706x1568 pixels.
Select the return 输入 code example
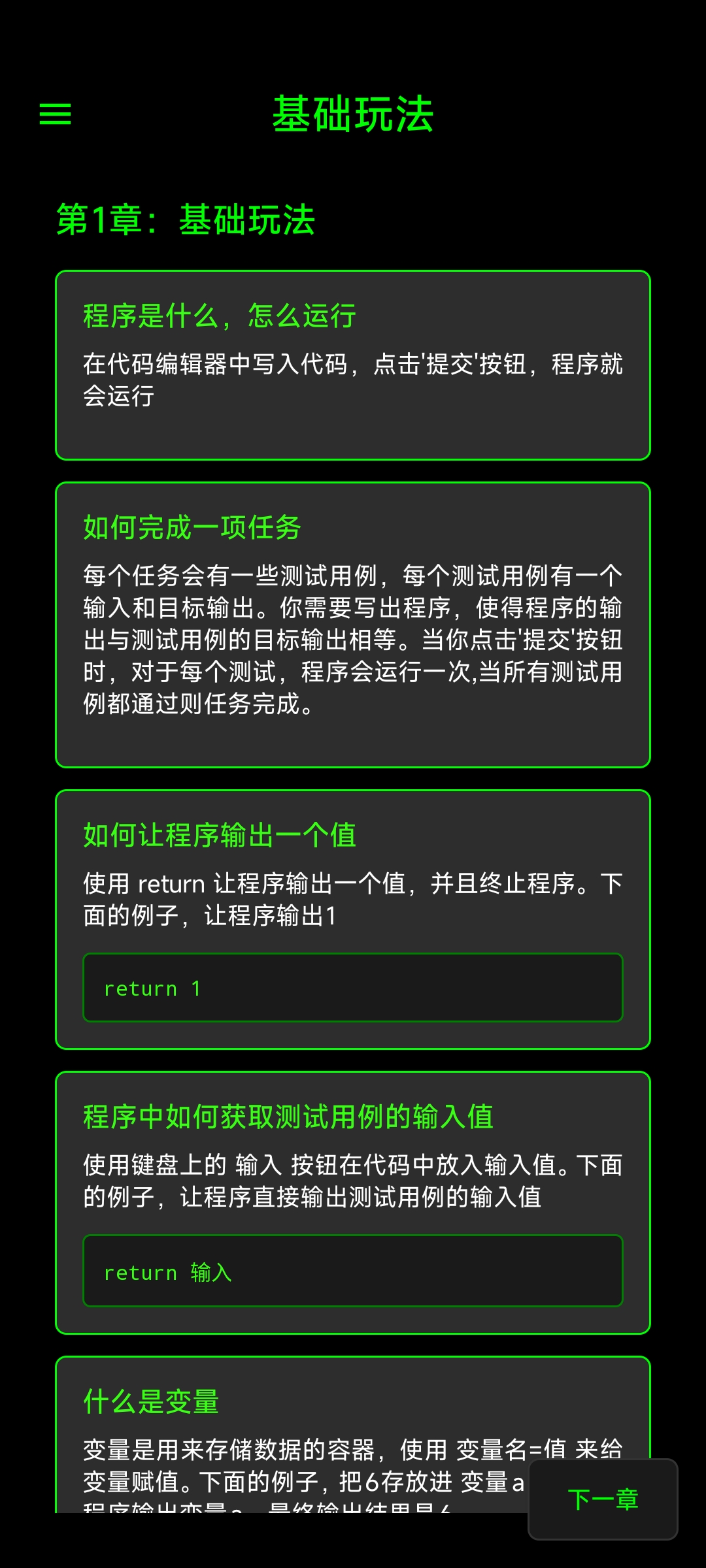pos(353,1271)
